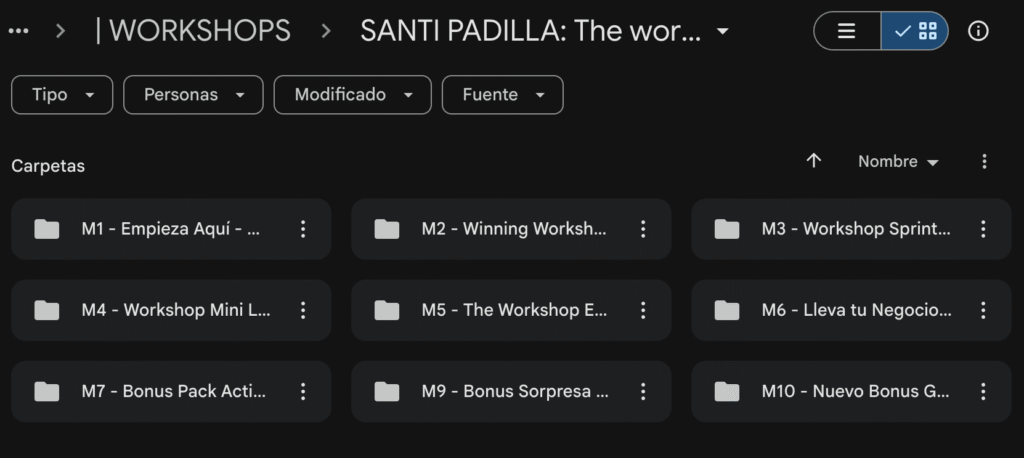Go to the WORKSHOPS parent folder

[193, 31]
